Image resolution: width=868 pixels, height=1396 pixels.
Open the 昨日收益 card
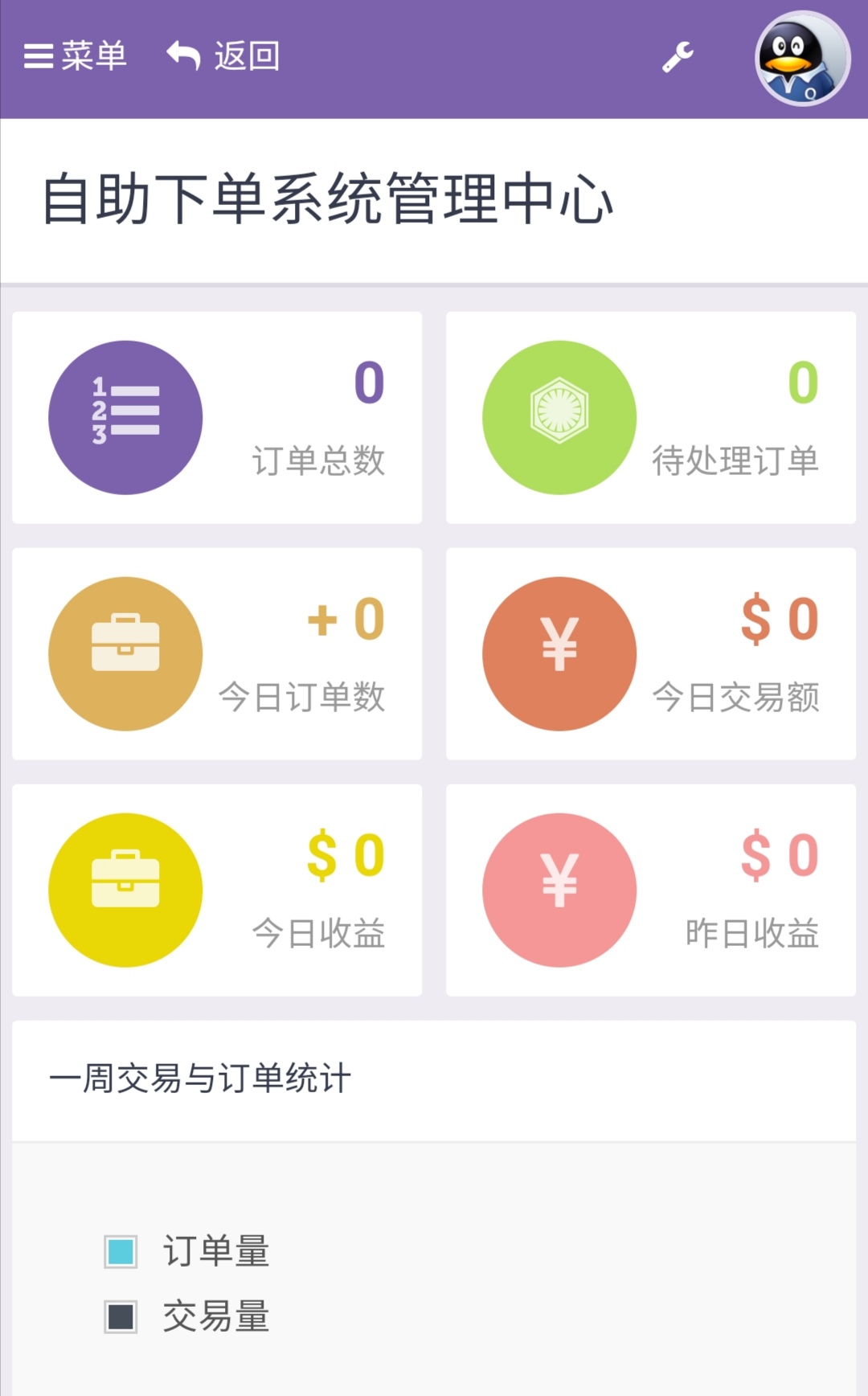(x=651, y=890)
